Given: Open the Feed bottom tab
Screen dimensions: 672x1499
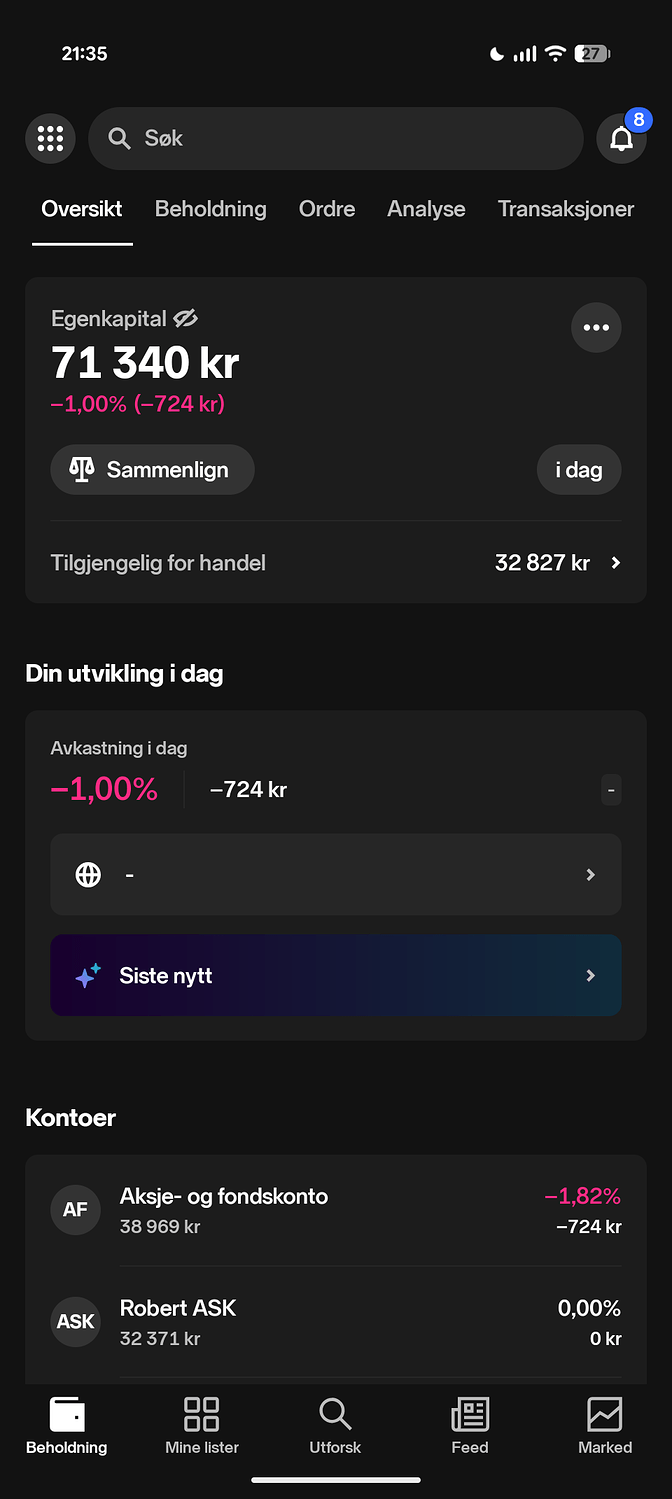Looking at the screenshot, I should point(470,1427).
